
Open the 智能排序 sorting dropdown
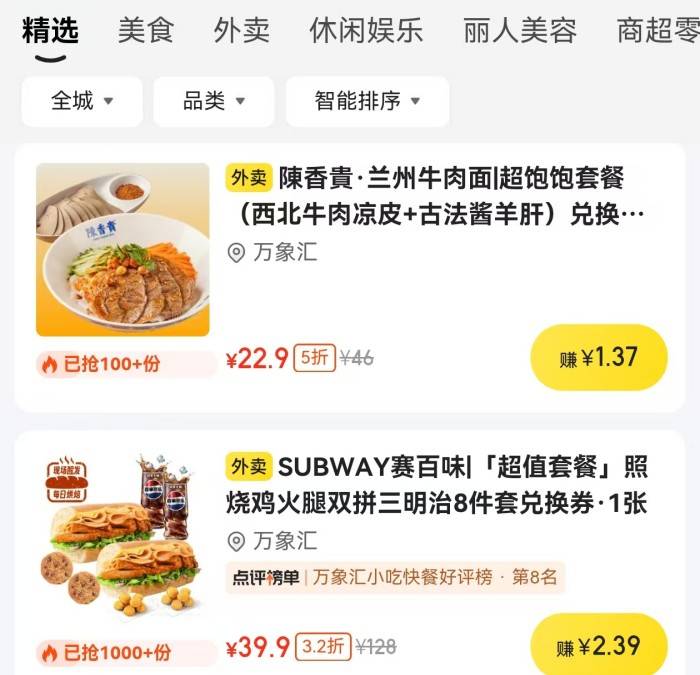[367, 101]
